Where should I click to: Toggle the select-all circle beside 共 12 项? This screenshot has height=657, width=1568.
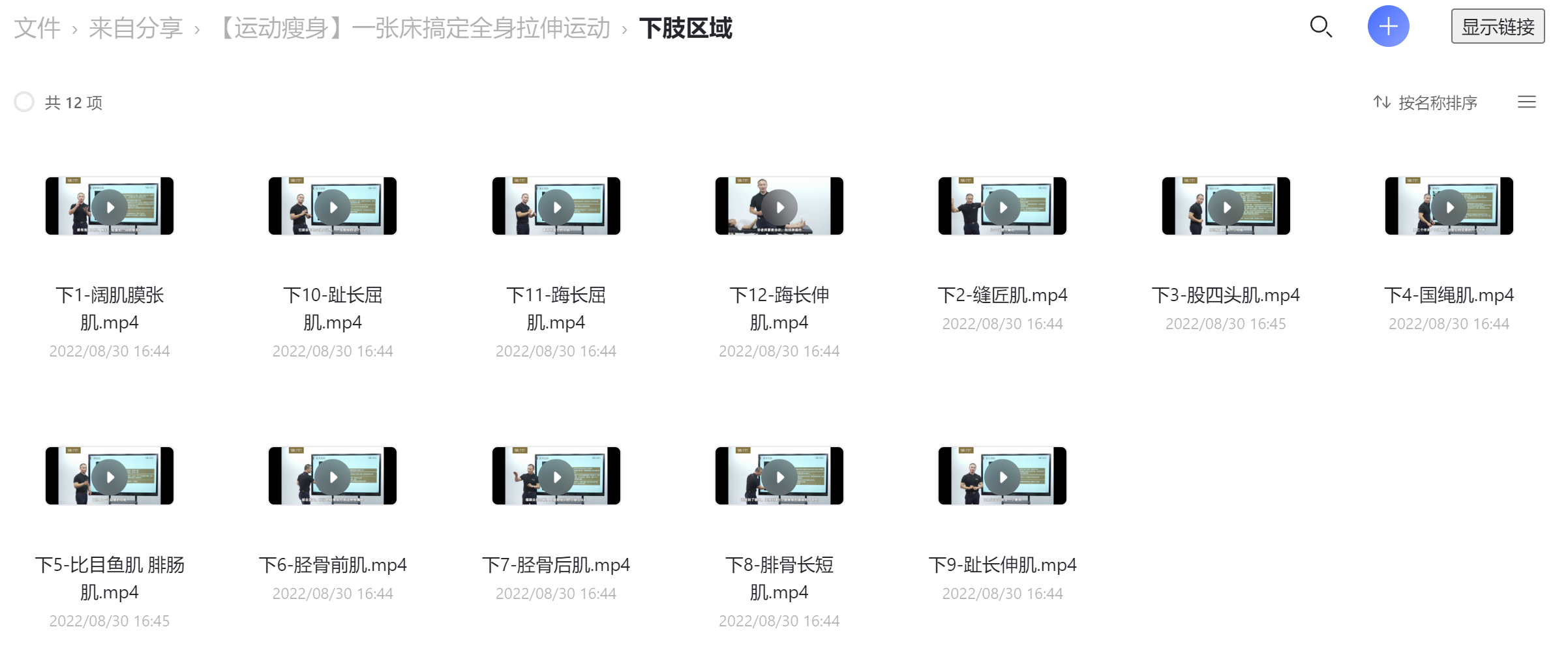[x=24, y=102]
